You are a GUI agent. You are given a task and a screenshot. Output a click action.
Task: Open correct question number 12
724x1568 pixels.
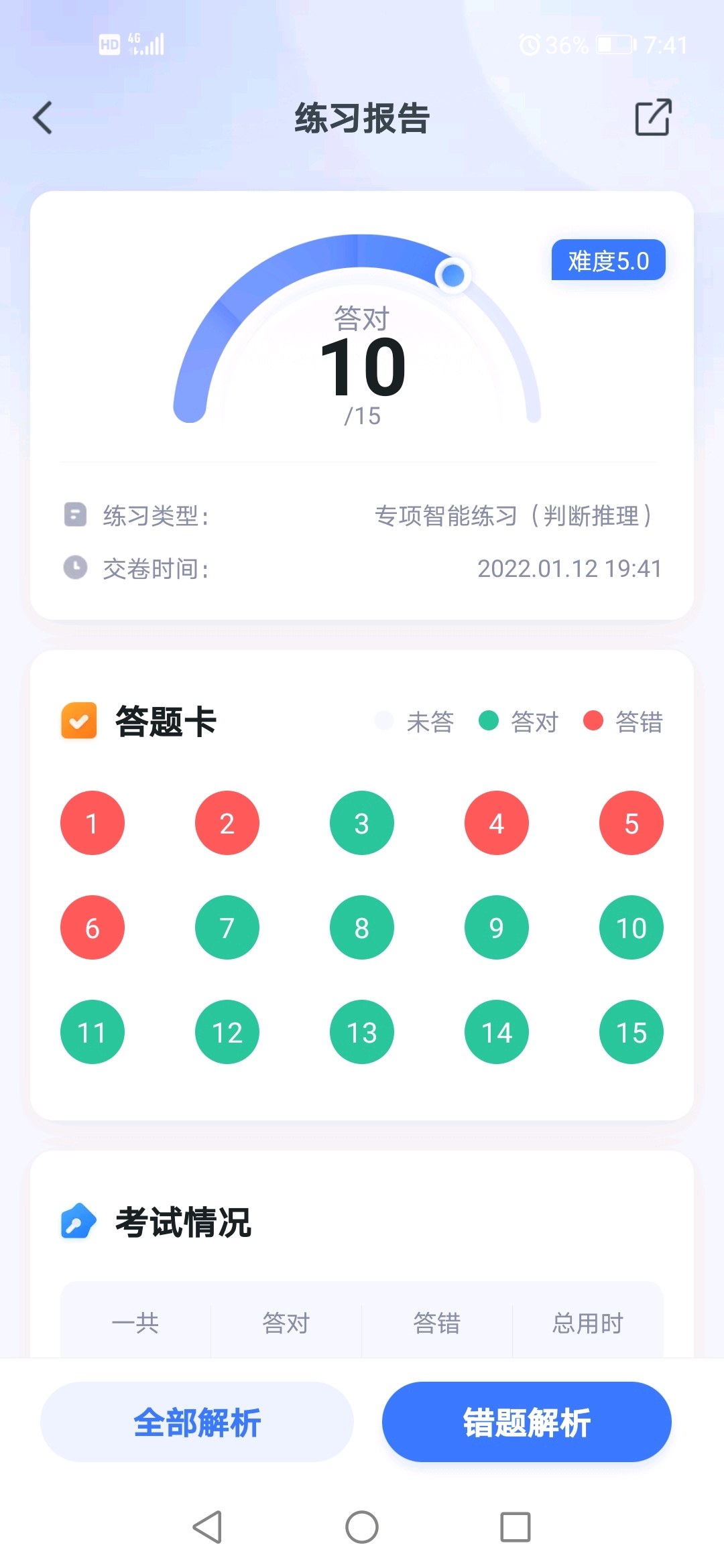click(227, 1032)
